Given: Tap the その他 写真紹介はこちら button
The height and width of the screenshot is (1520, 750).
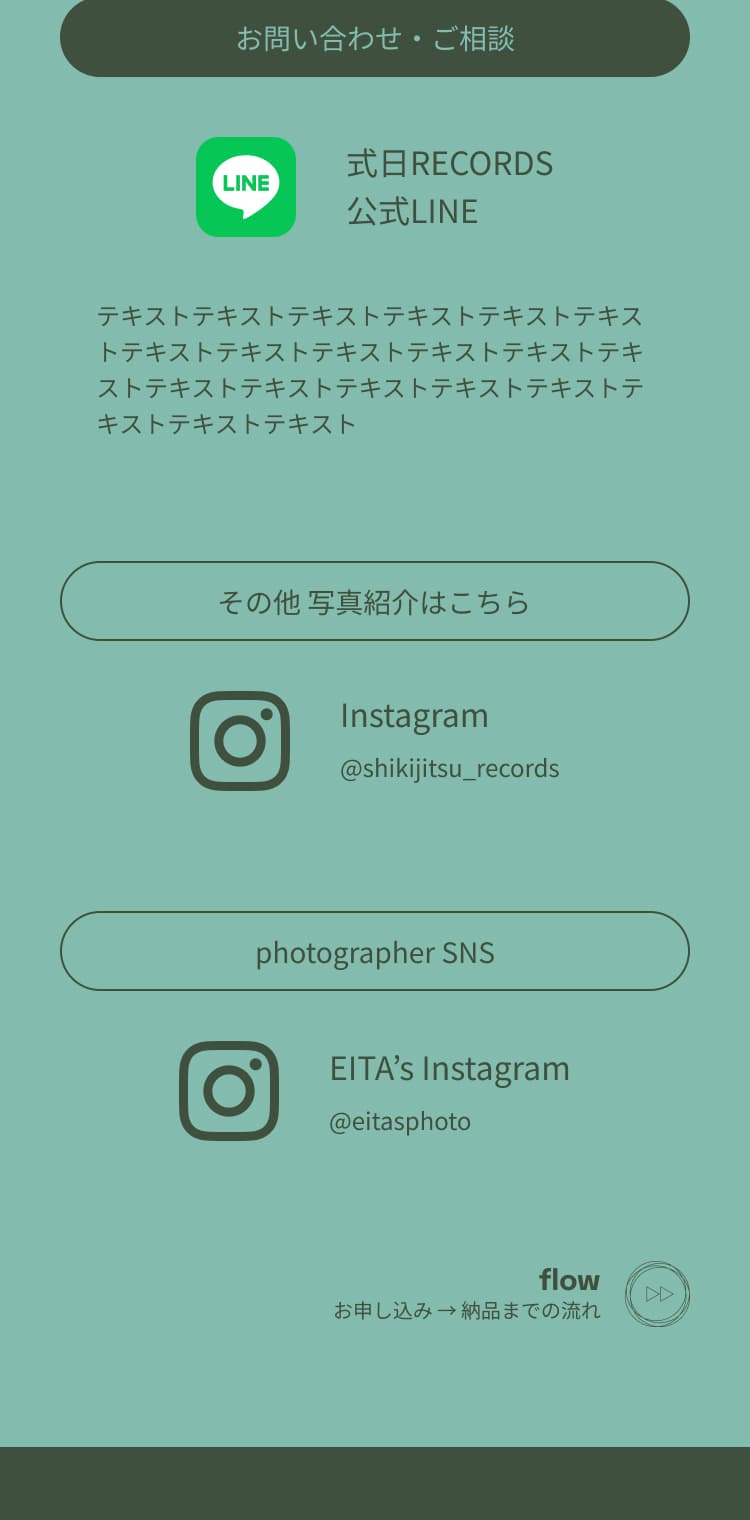Looking at the screenshot, I should coord(375,601).
